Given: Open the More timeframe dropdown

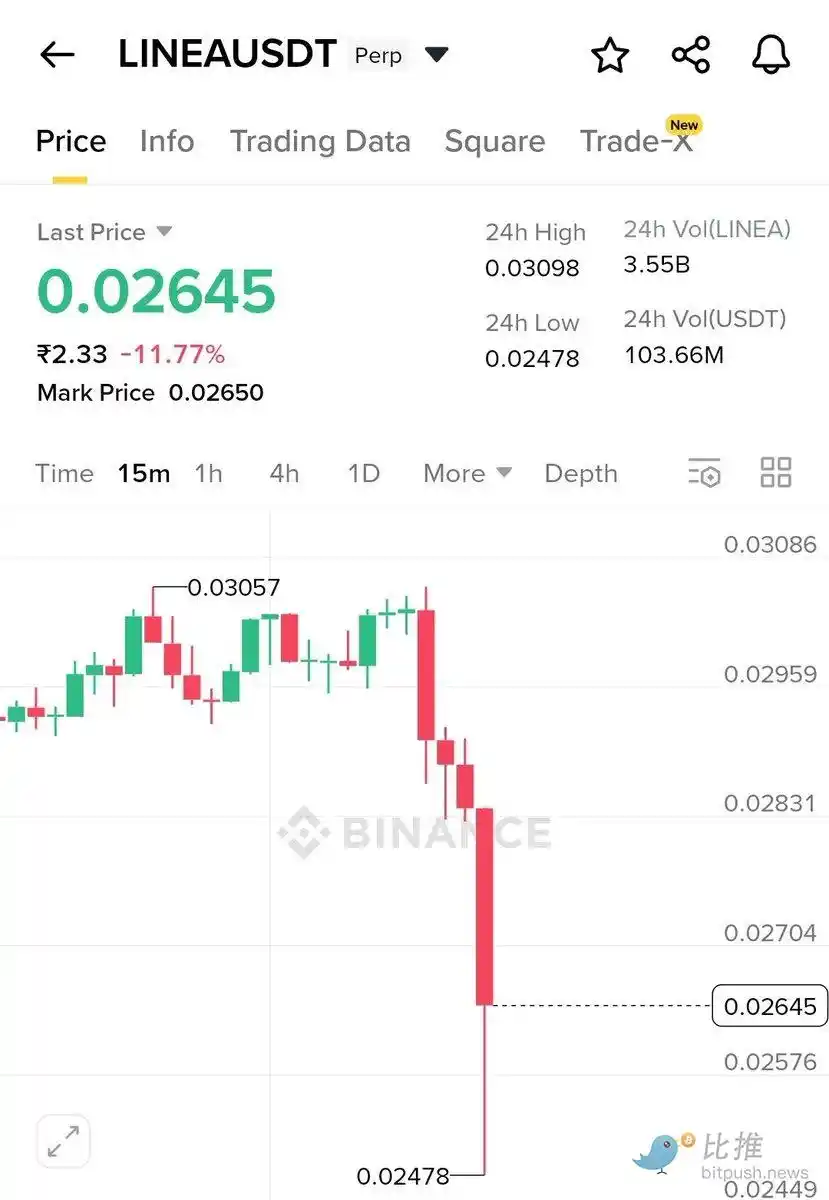Looking at the screenshot, I should pos(466,473).
